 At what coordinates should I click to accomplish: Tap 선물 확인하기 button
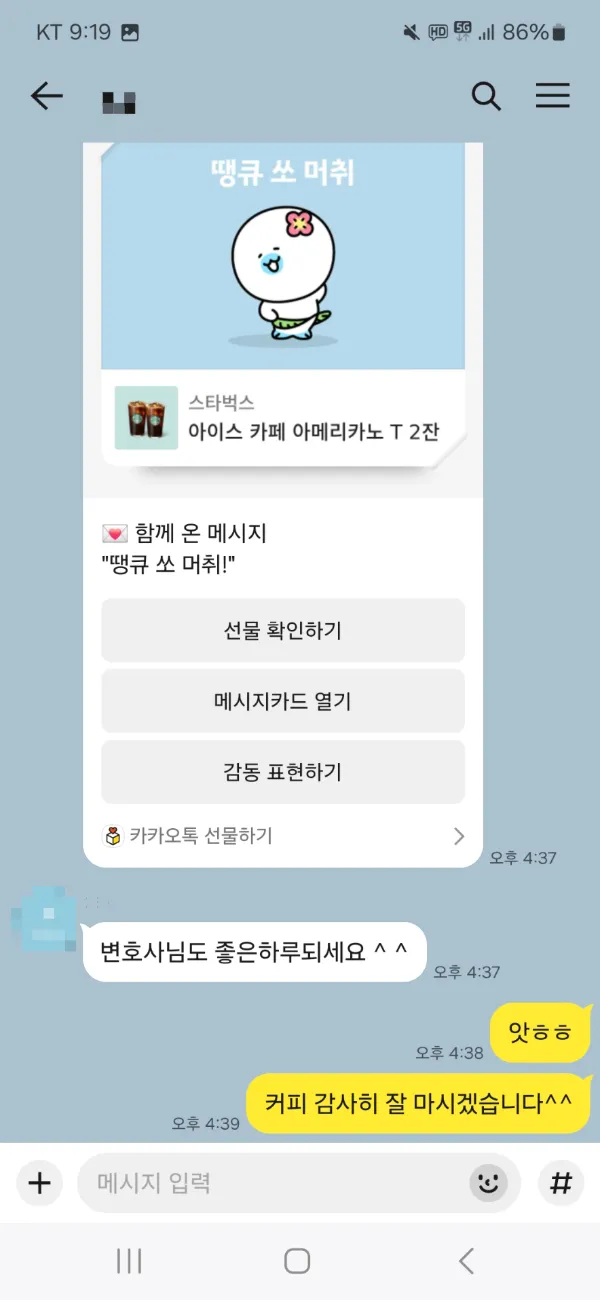[283, 630]
